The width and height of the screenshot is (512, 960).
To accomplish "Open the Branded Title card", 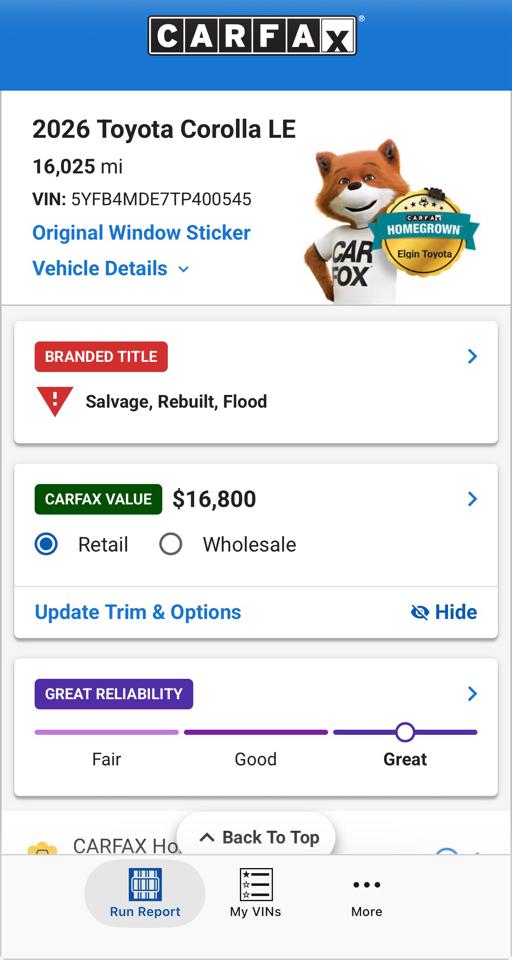I will [x=255, y=382].
